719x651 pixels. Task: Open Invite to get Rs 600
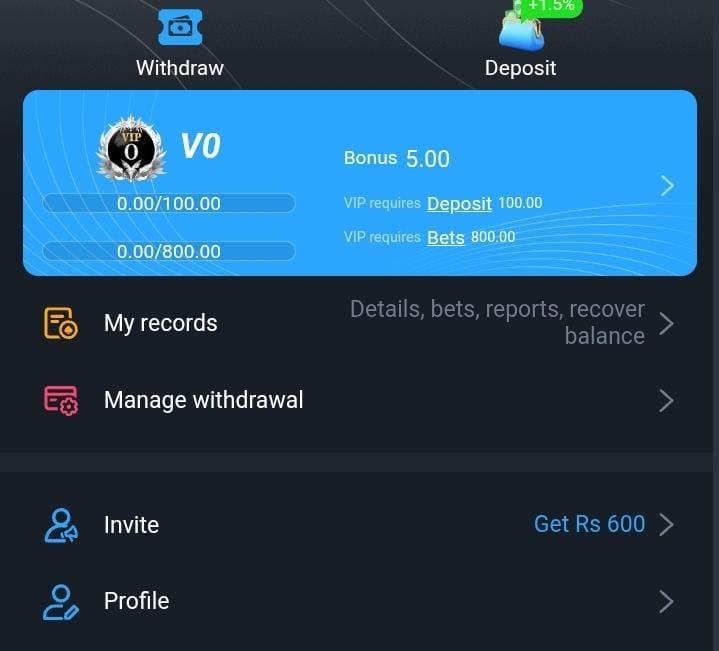tap(359, 524)
